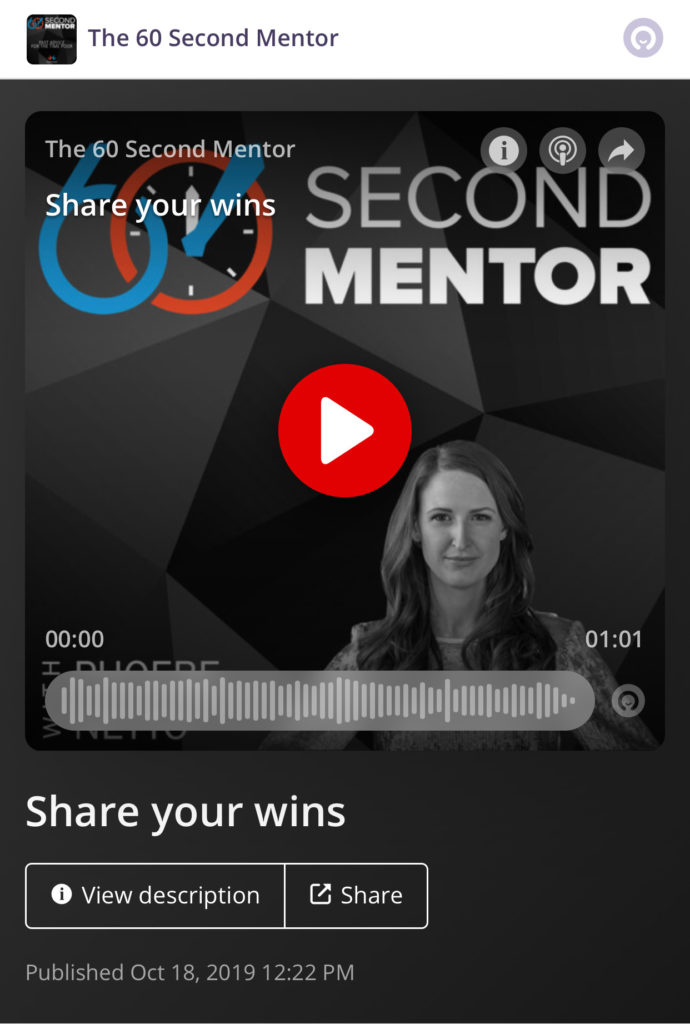Viewport: 690px width, 1024px height.
Task: Seek within the audio waveform
Action: [x=320, y=701]
